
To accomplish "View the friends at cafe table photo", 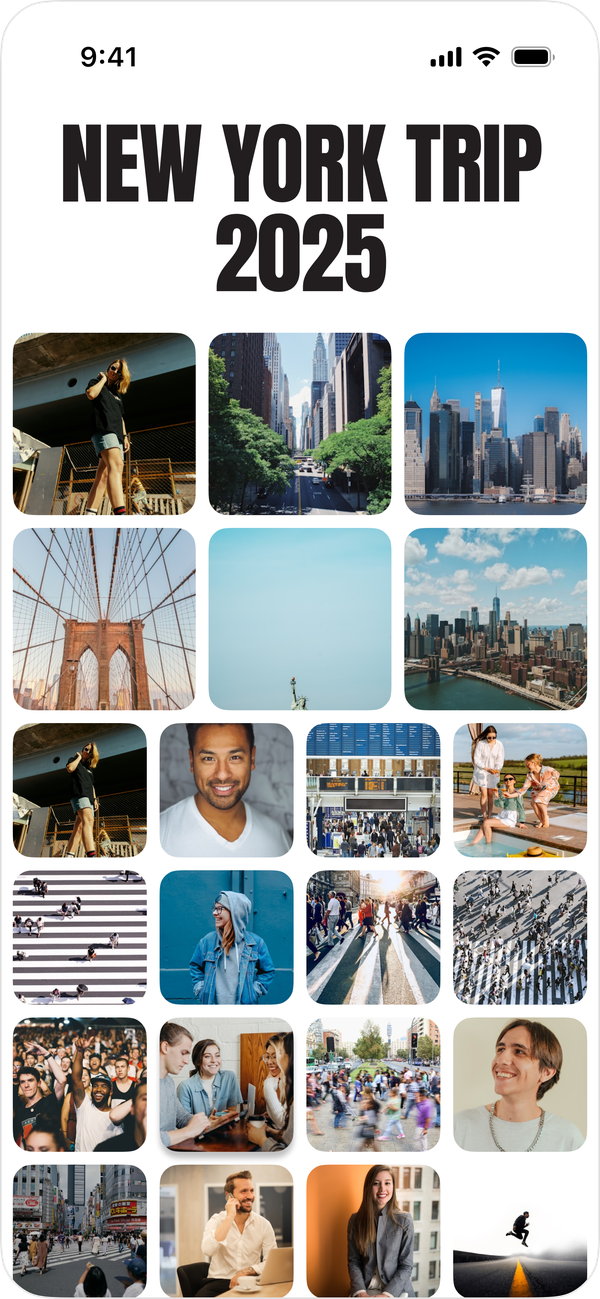I will (x=226, y=1084).
